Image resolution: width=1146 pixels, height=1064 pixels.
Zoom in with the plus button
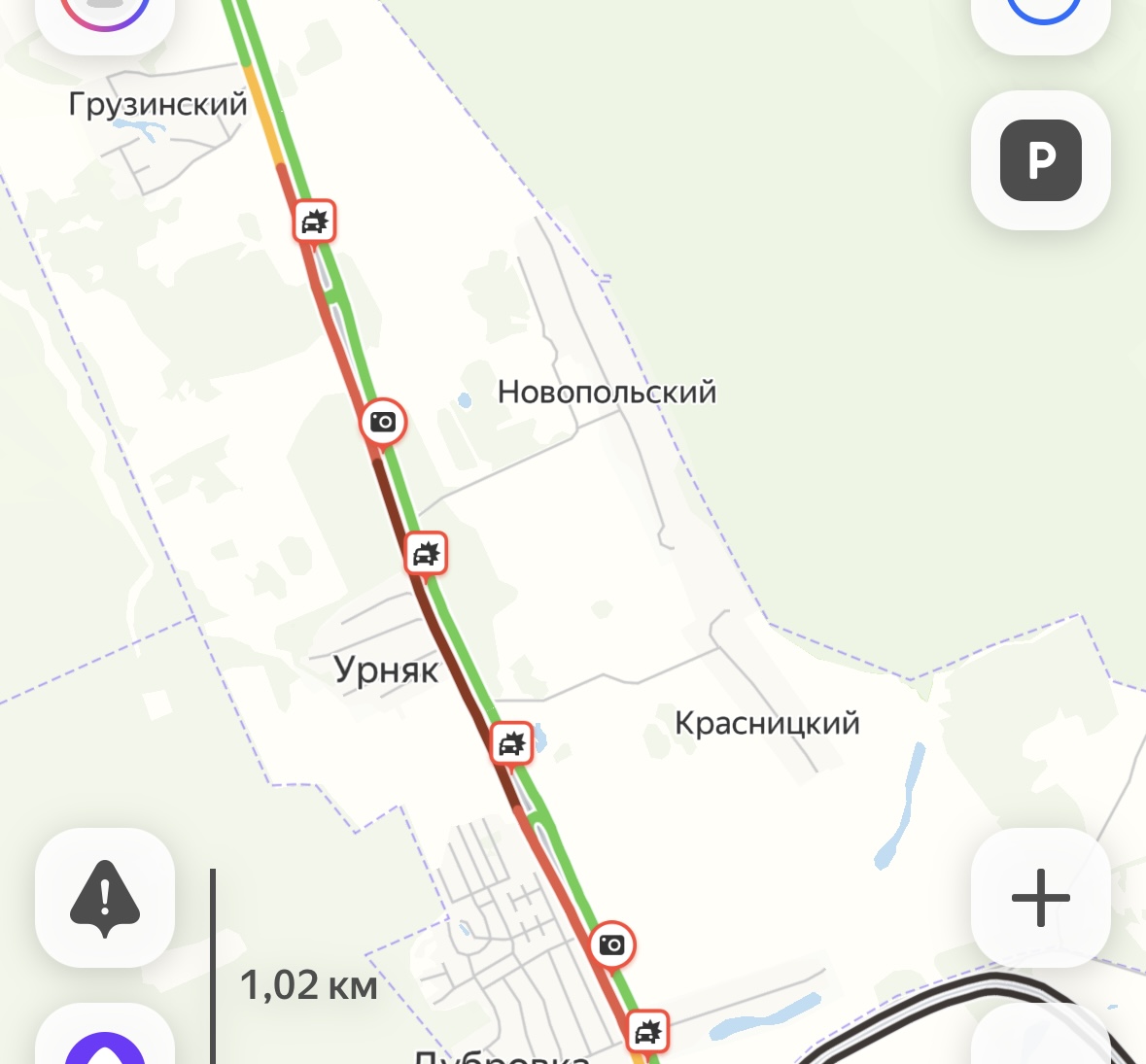[1040, 897]
